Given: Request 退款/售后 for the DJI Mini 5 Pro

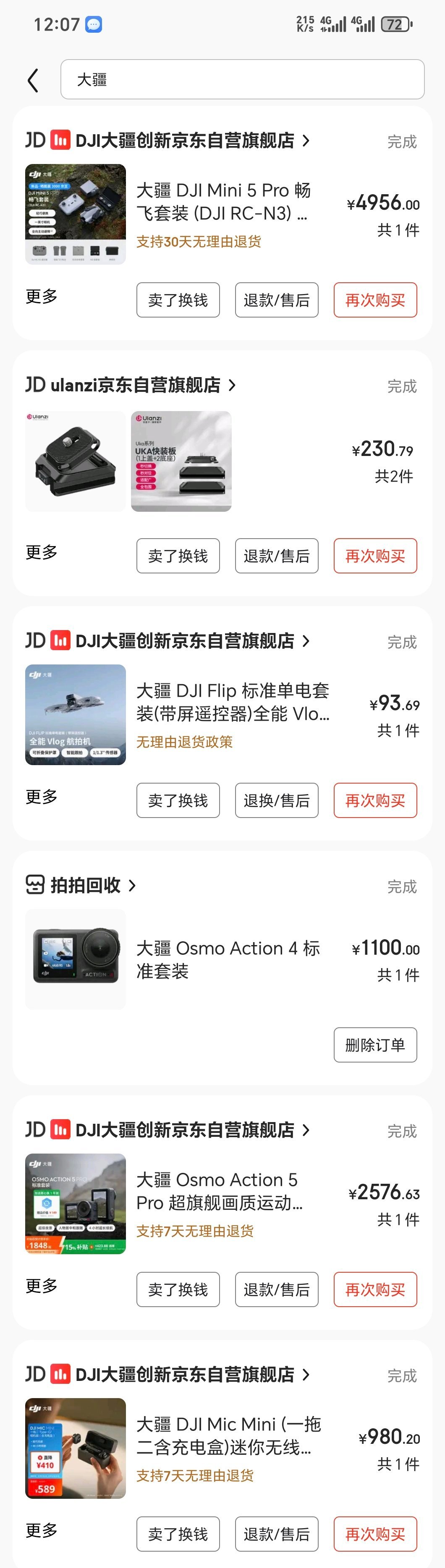Looking at the screenshot, I should (x=277, y=300).
